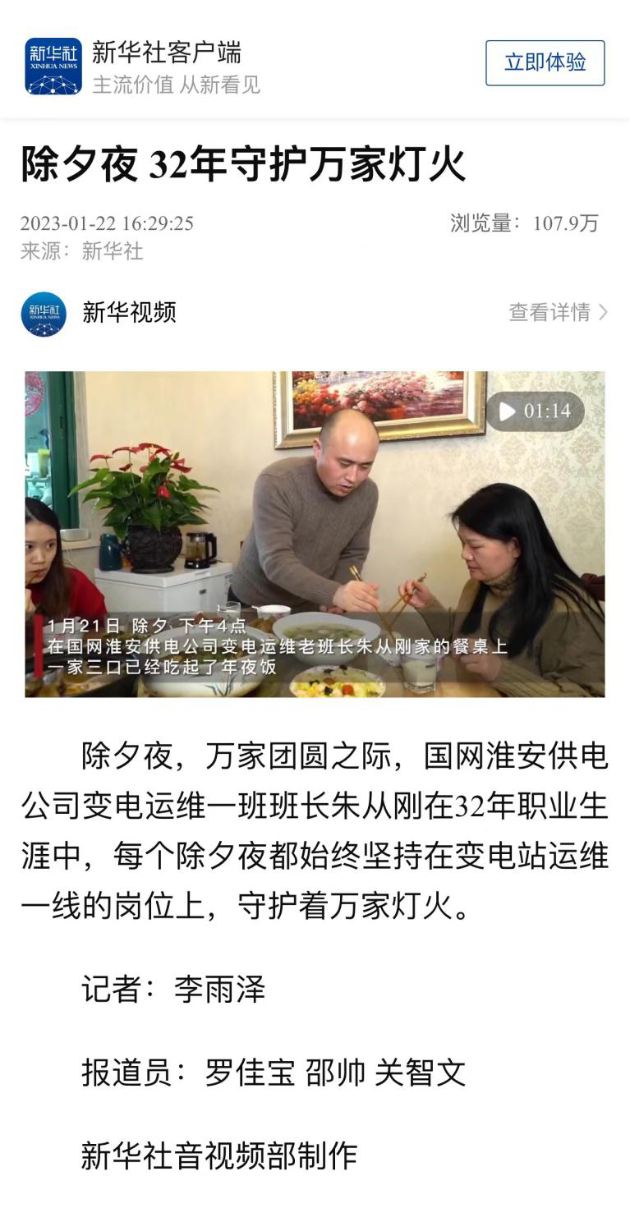Screen dimensions: 630x1222
Task: Open the 新华视频 account avatar
Action: [x=45, y=313]
